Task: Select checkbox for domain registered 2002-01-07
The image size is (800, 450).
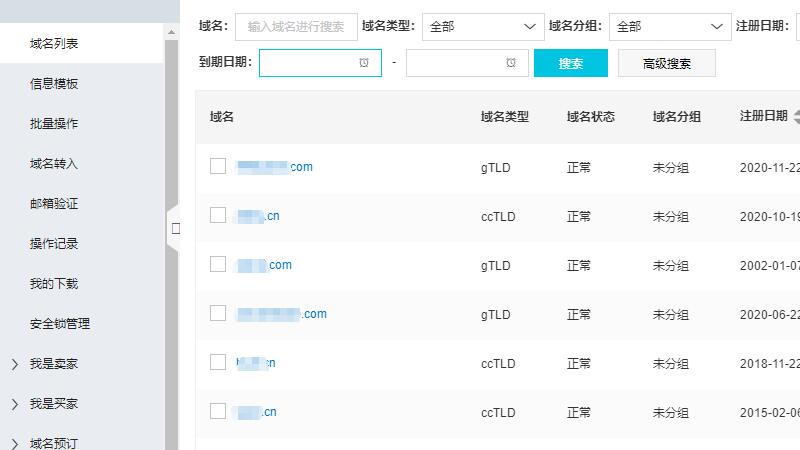Action: (218, 264)
